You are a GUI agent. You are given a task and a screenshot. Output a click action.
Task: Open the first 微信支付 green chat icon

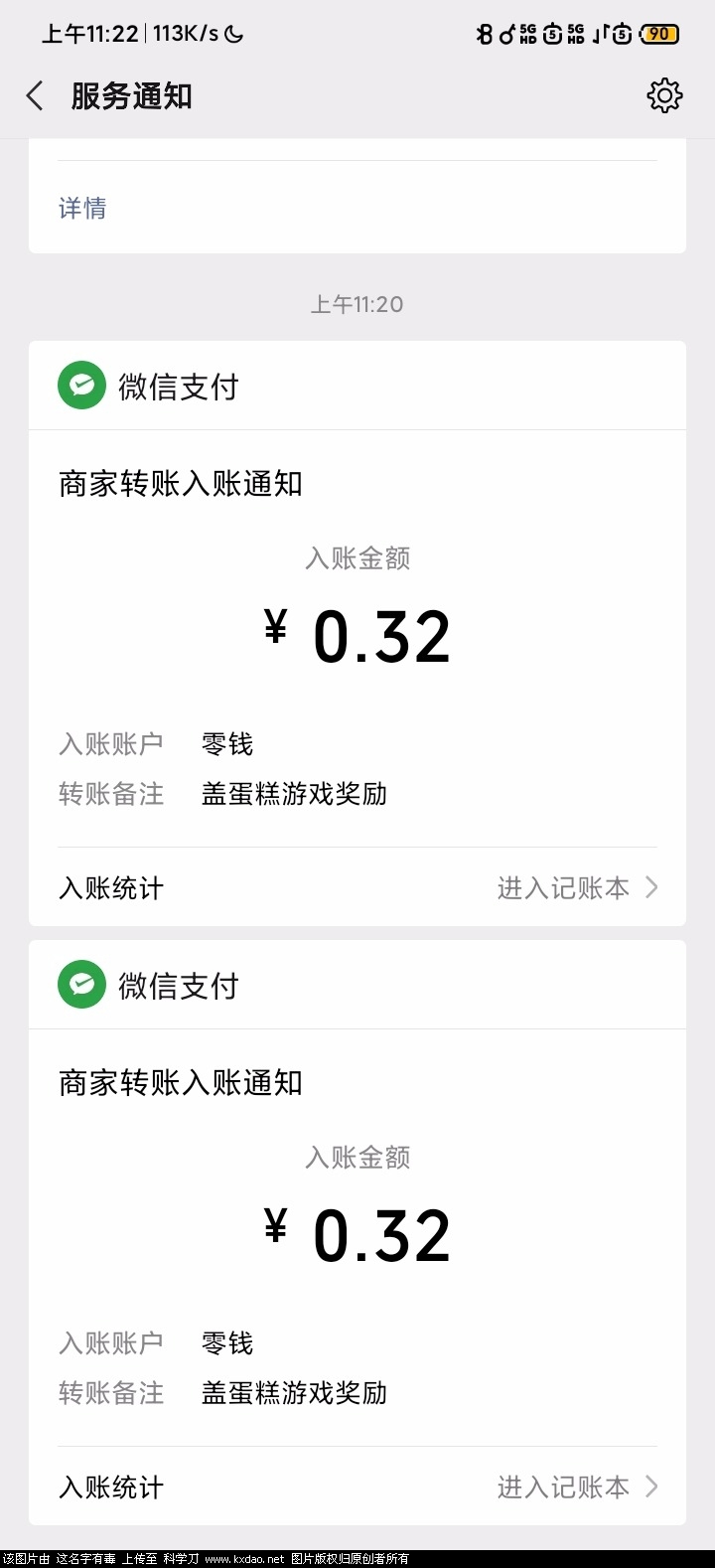82,385
